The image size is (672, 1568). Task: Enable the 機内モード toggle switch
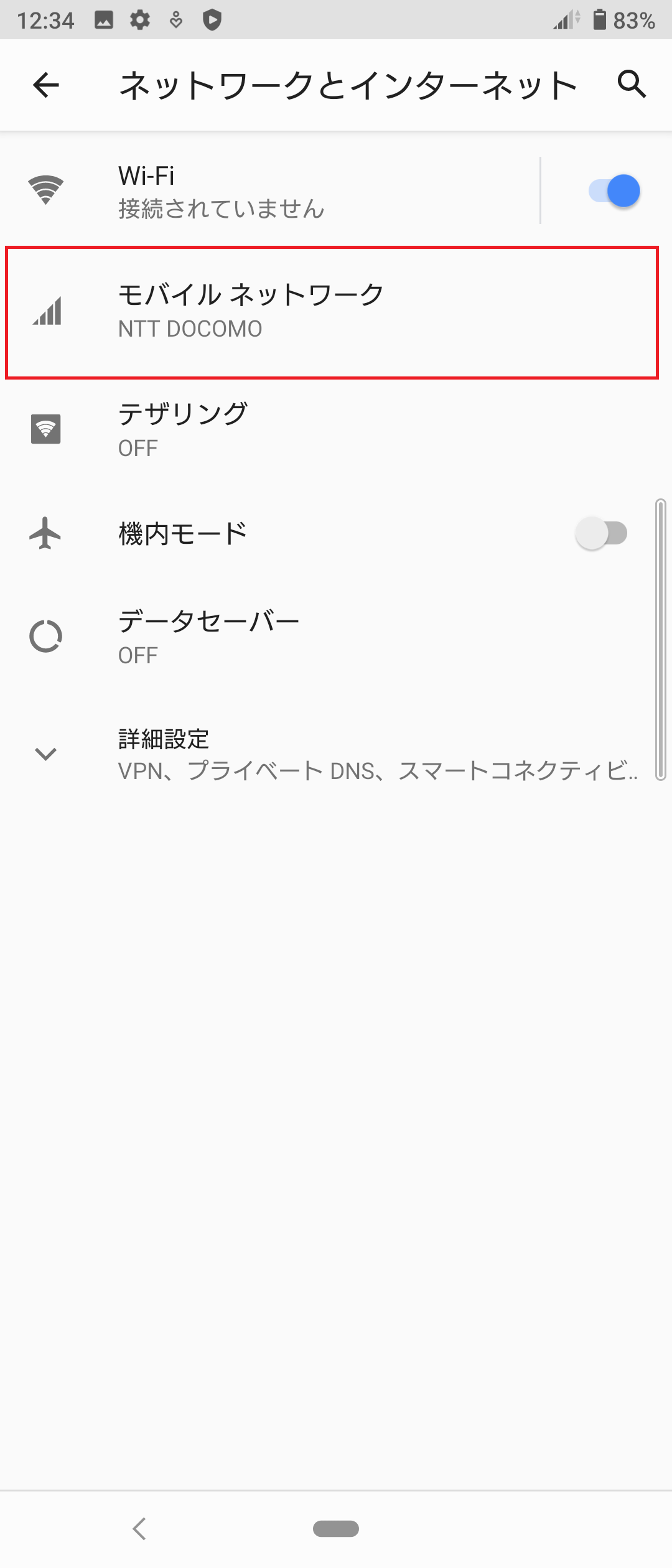603,532
